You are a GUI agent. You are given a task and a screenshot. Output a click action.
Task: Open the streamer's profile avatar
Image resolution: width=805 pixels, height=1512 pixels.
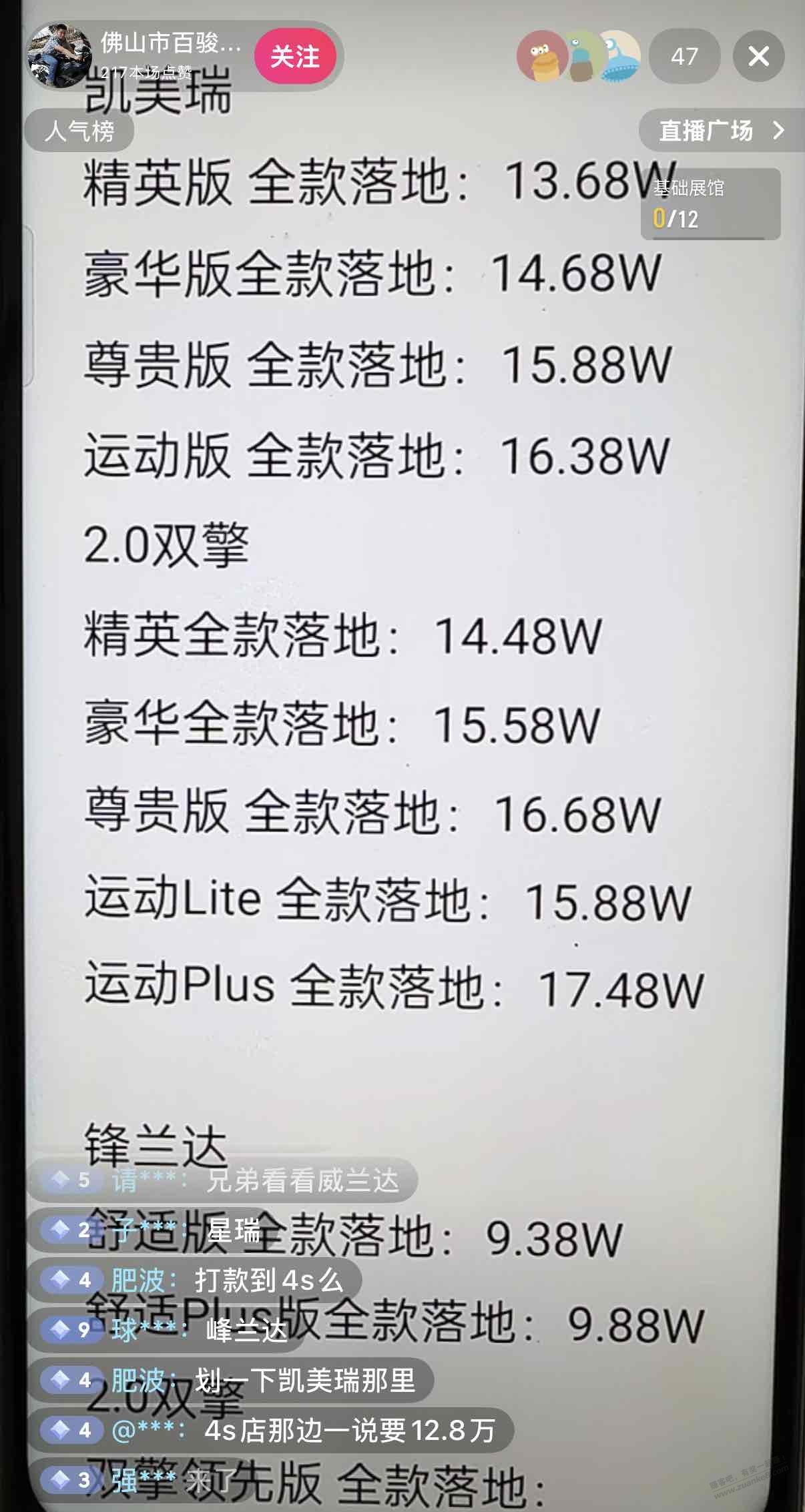(59, 56)
